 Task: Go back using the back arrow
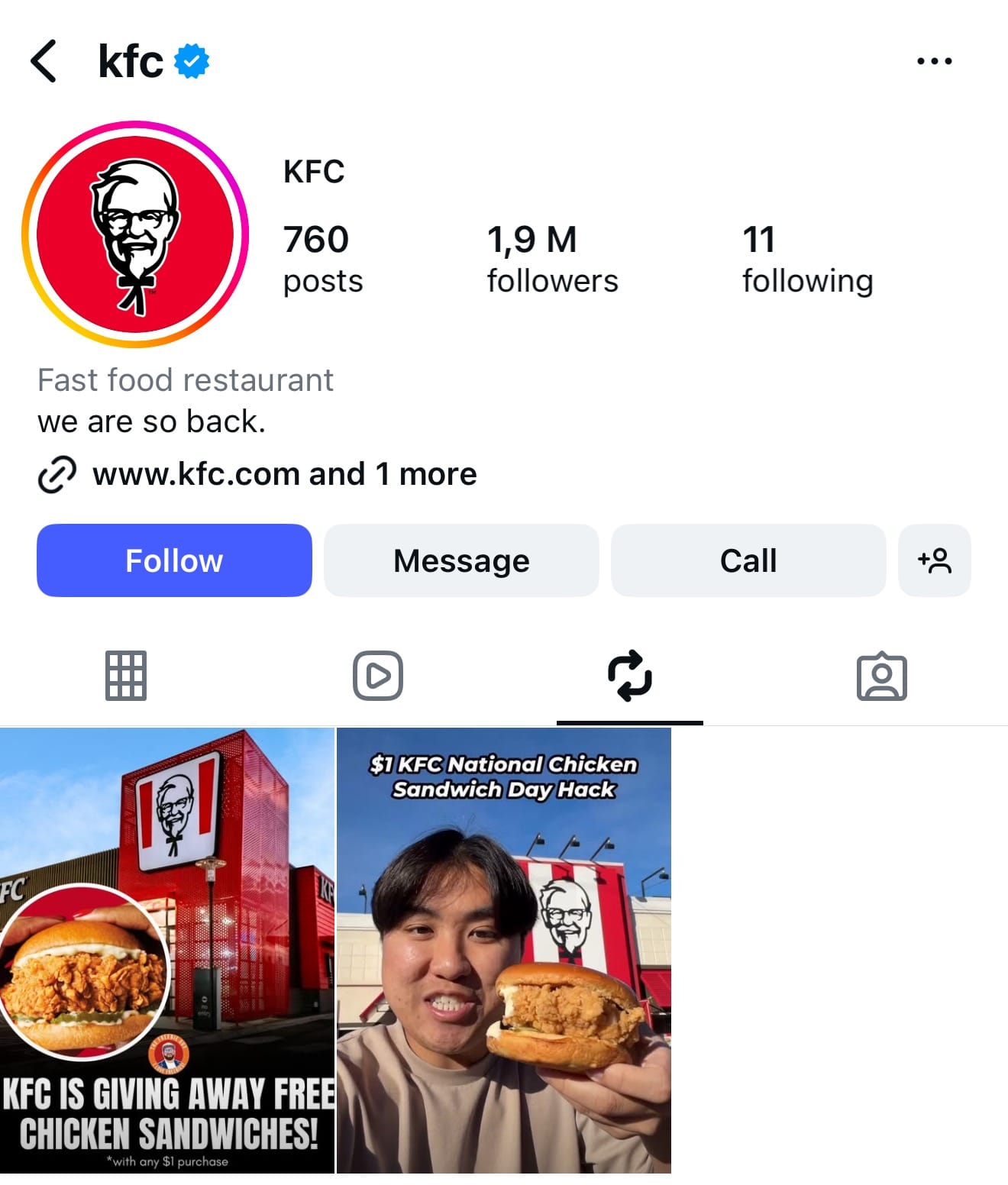(44, 61)
